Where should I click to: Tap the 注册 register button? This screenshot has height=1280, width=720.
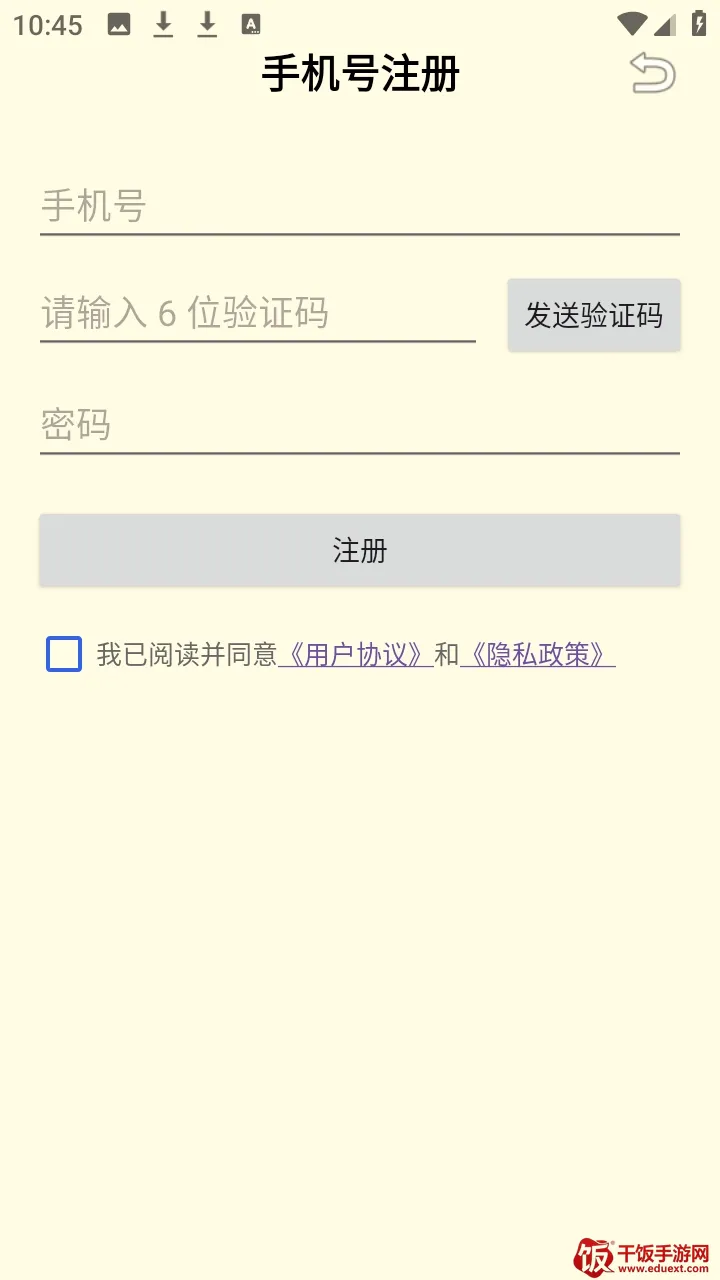pyautogui.click(x=360, y=550)
